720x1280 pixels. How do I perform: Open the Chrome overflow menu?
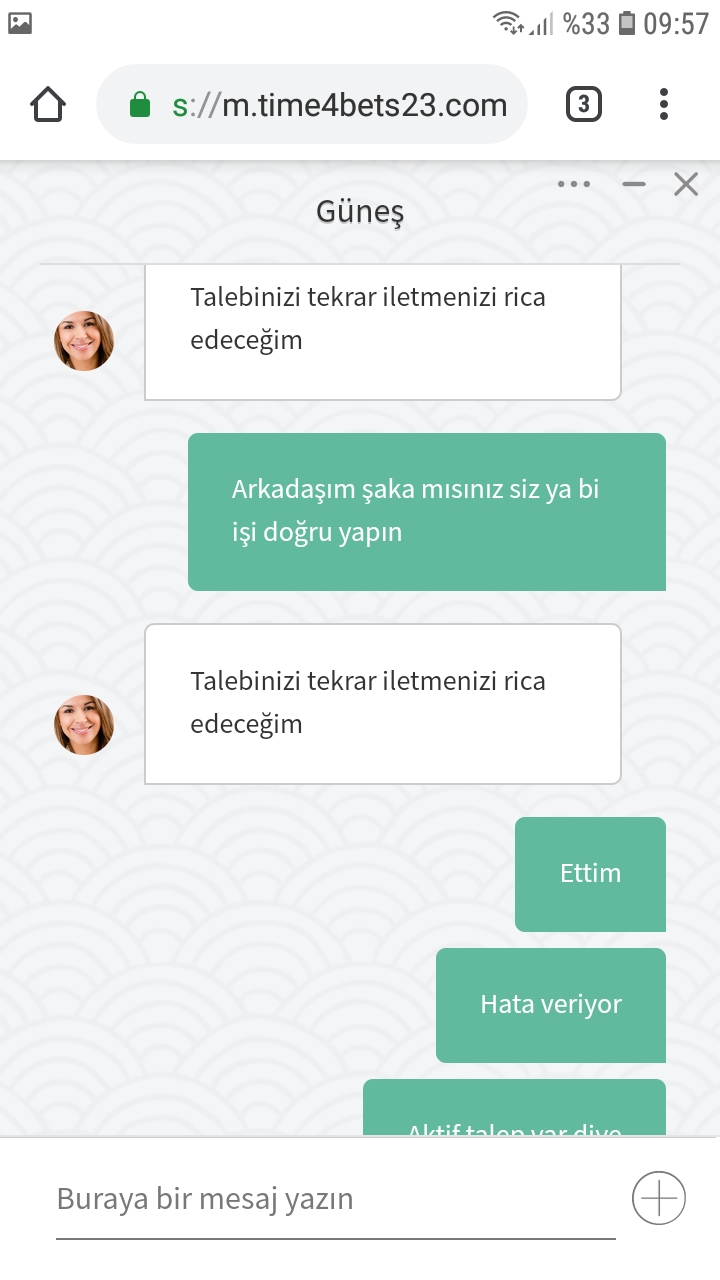[x=664, y=104]
